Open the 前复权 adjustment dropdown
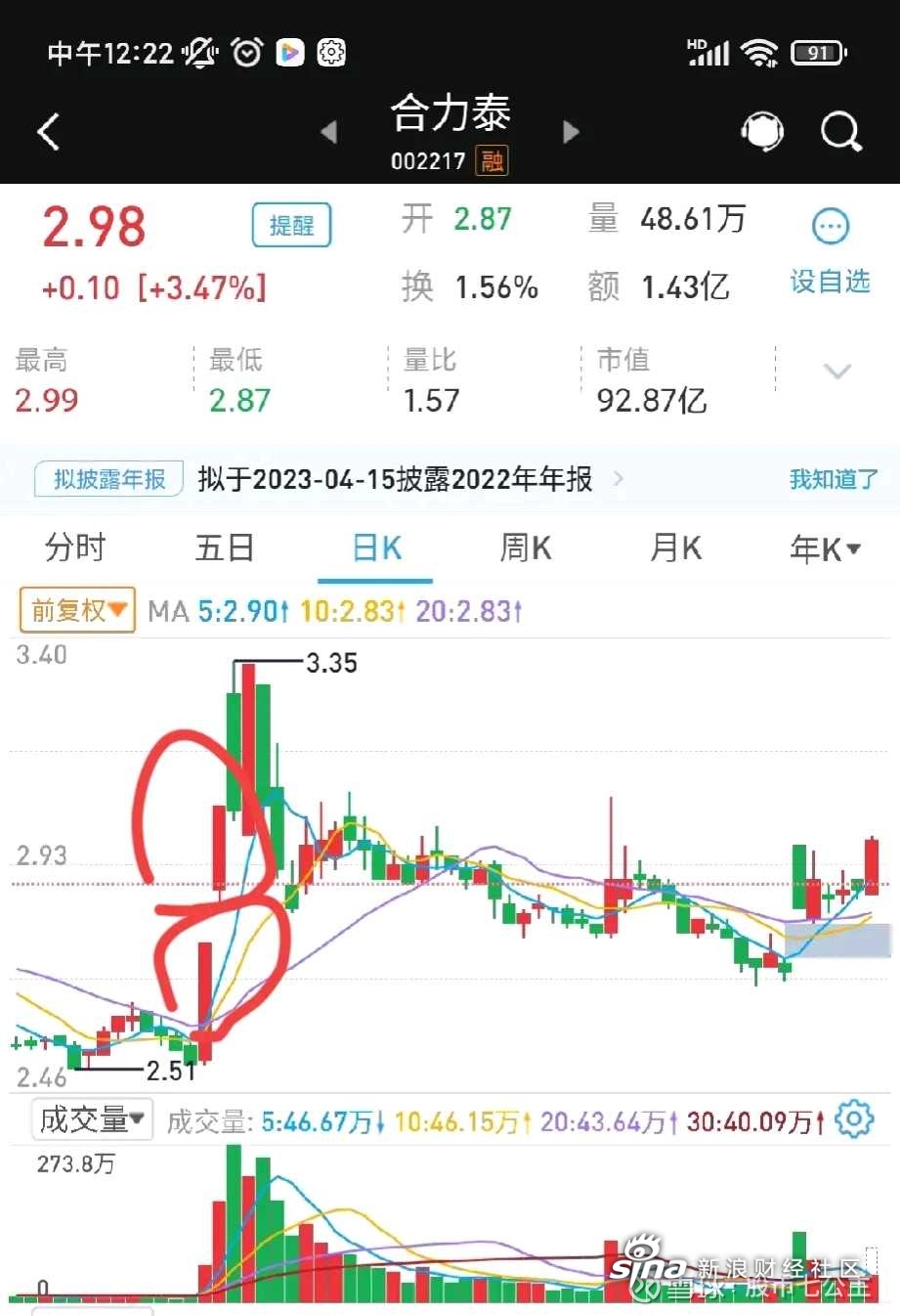 [77, 611]
